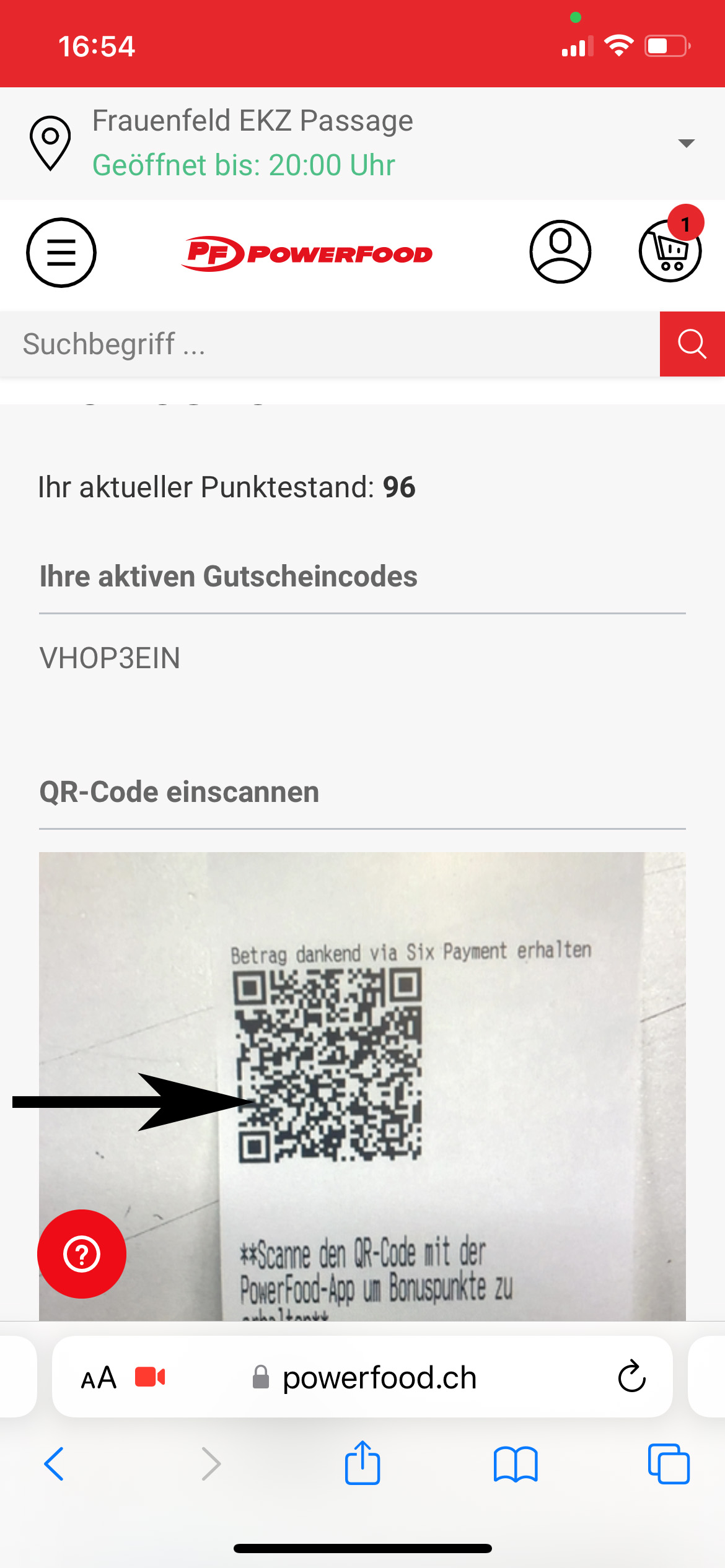Reload the page
This screenshot has height=1568, width=725.
631,1378
